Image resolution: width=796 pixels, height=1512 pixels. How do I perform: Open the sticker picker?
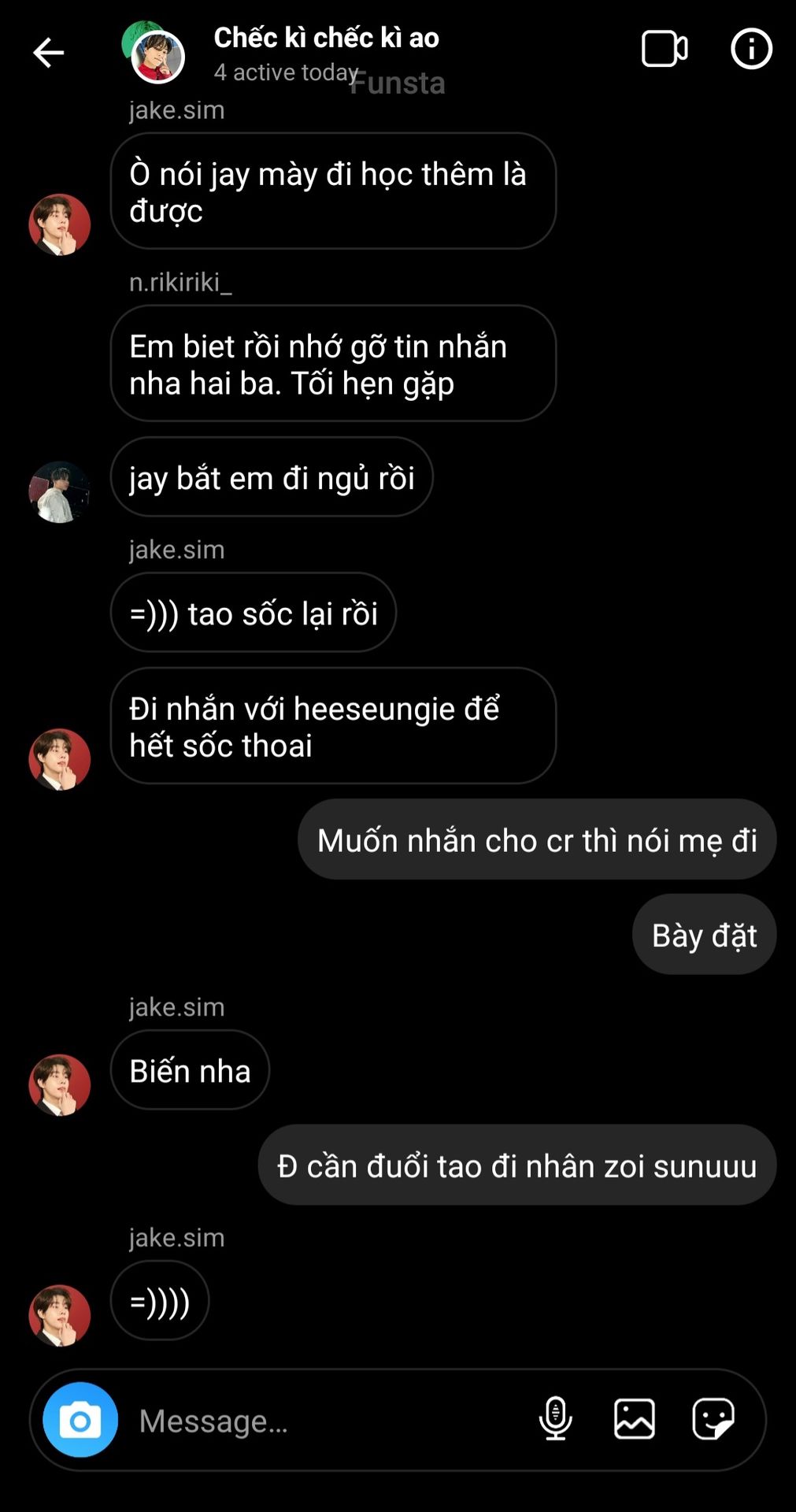[x=713, y=1419]
